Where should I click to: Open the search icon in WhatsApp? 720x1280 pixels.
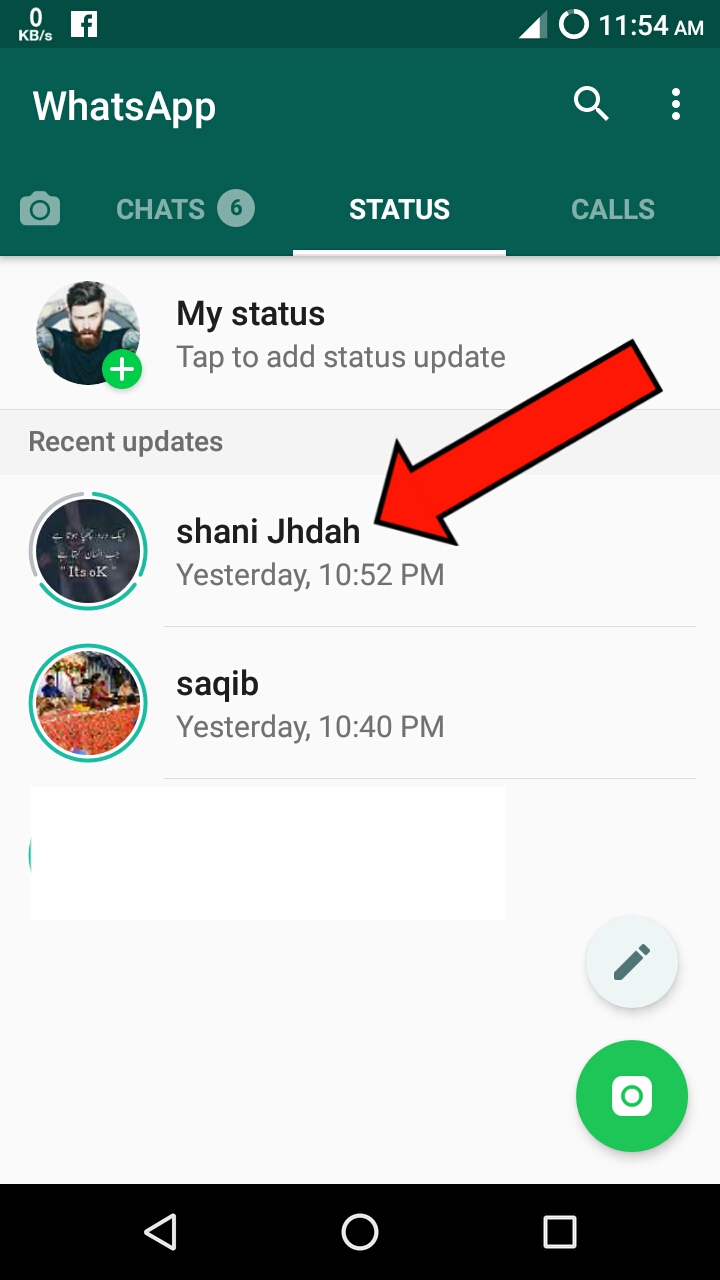coord(591,104)
